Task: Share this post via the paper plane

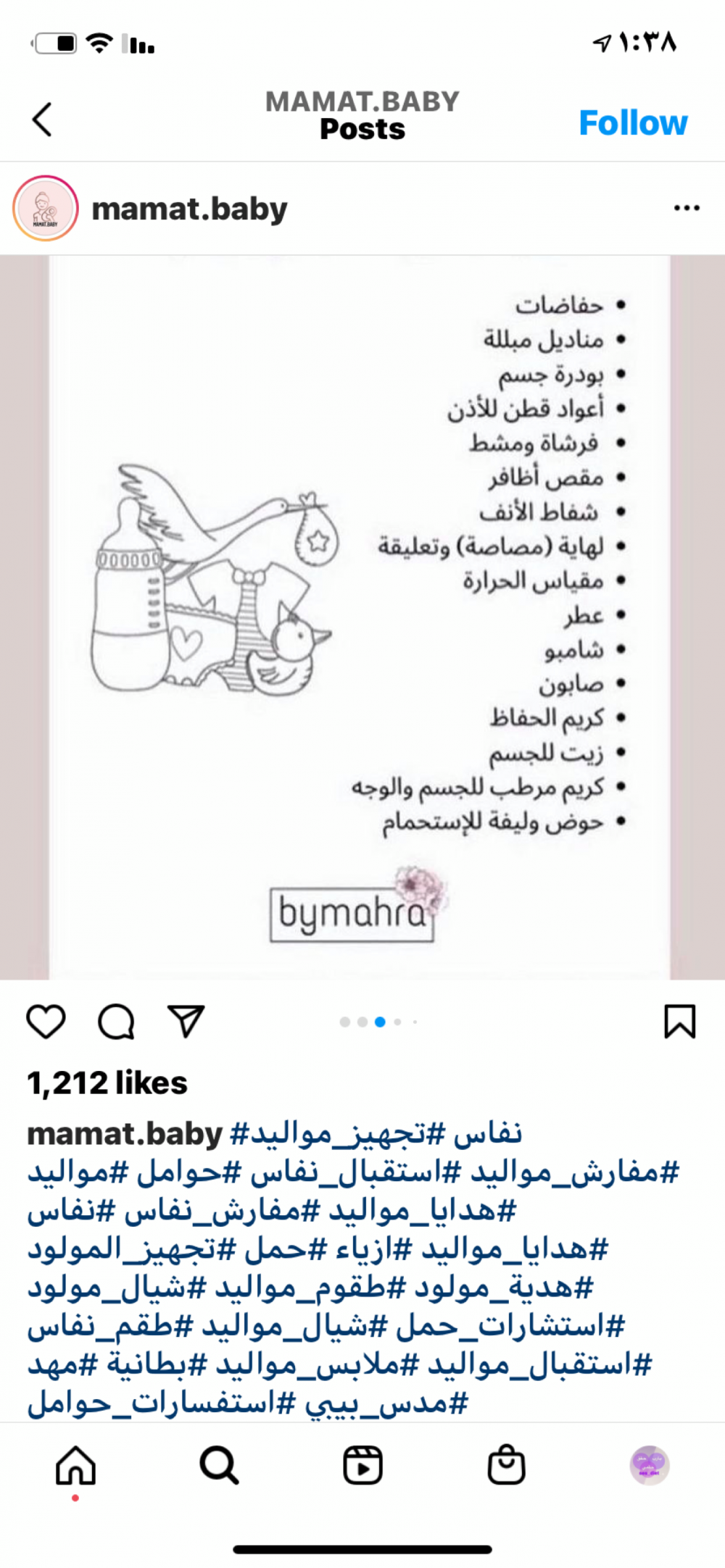Action: (x=186, y=1022)
